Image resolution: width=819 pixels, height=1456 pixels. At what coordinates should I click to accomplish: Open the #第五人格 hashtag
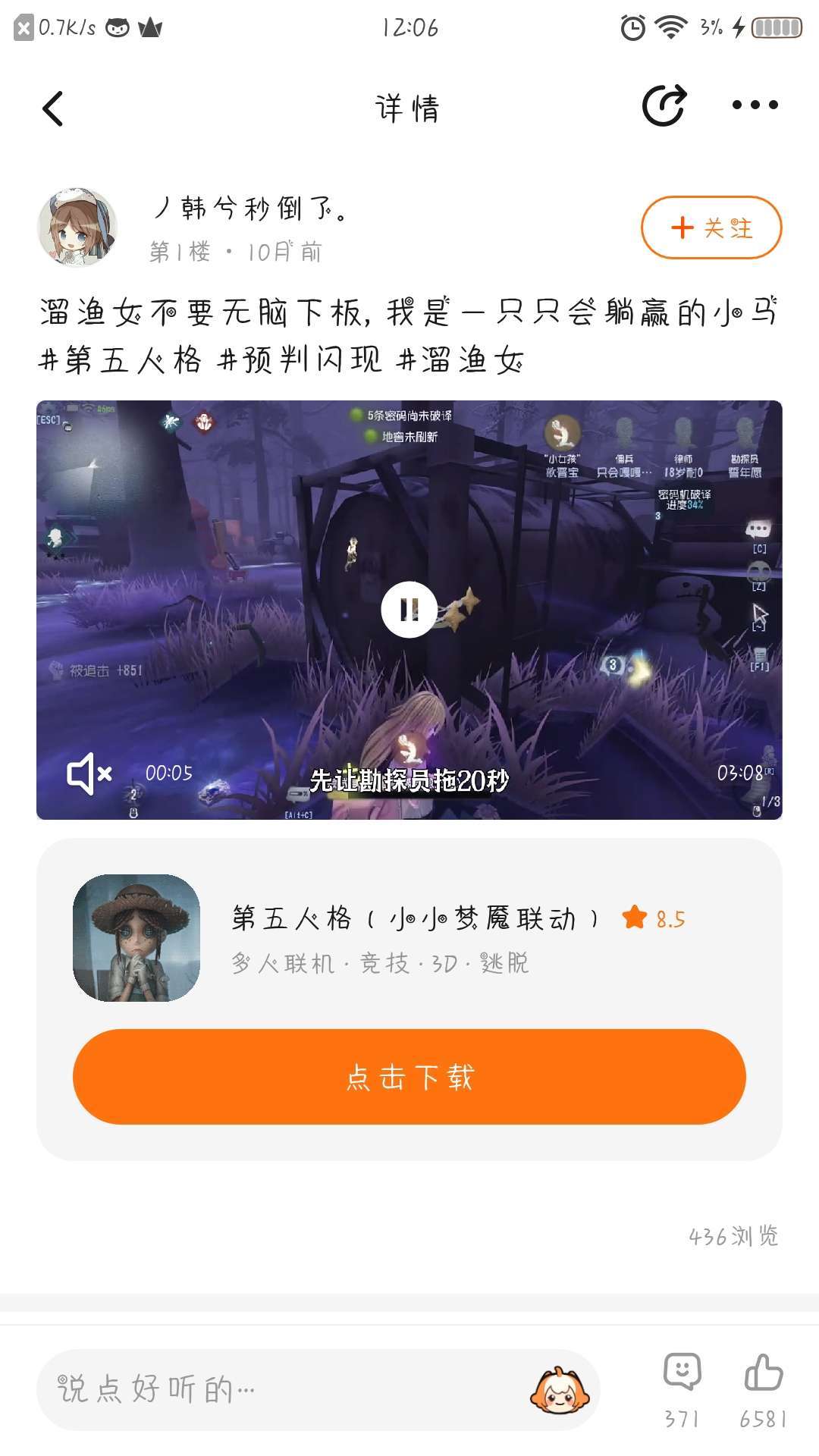tap(121, 359)
